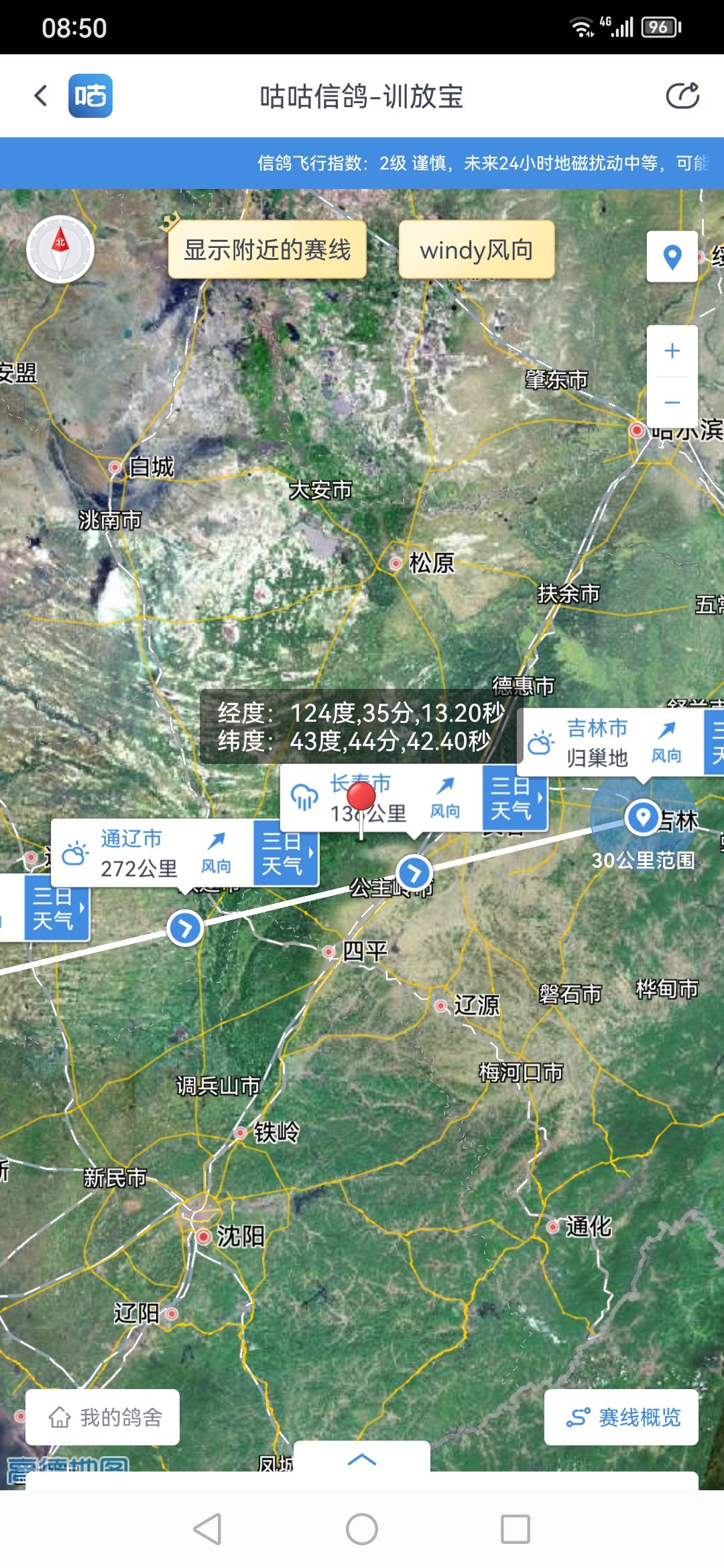Open three-day weather for Changchun
This screenshot has width=724, height=1568.
coord(514,798)
